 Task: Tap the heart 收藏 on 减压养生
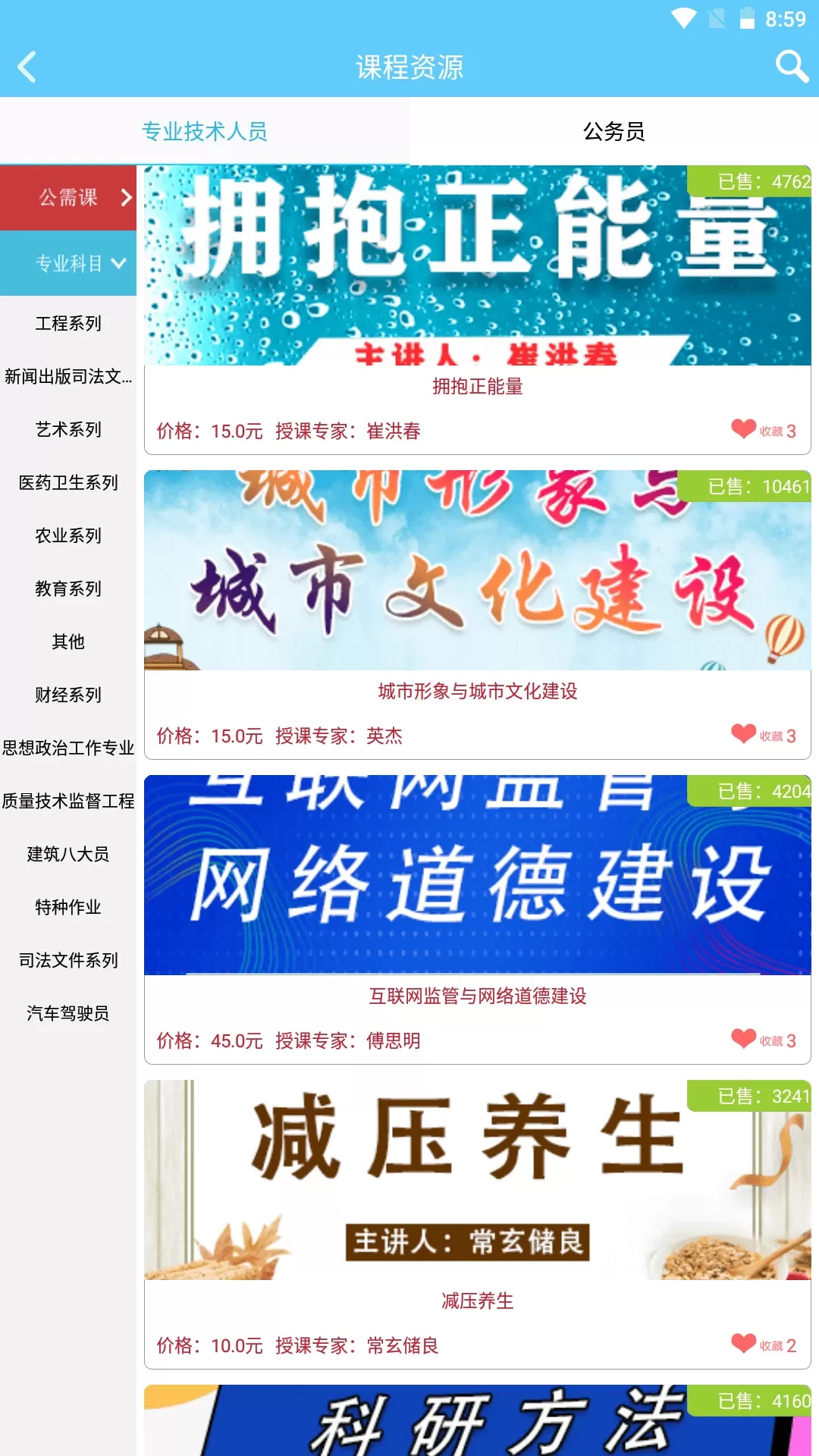tap(744, 1344)
